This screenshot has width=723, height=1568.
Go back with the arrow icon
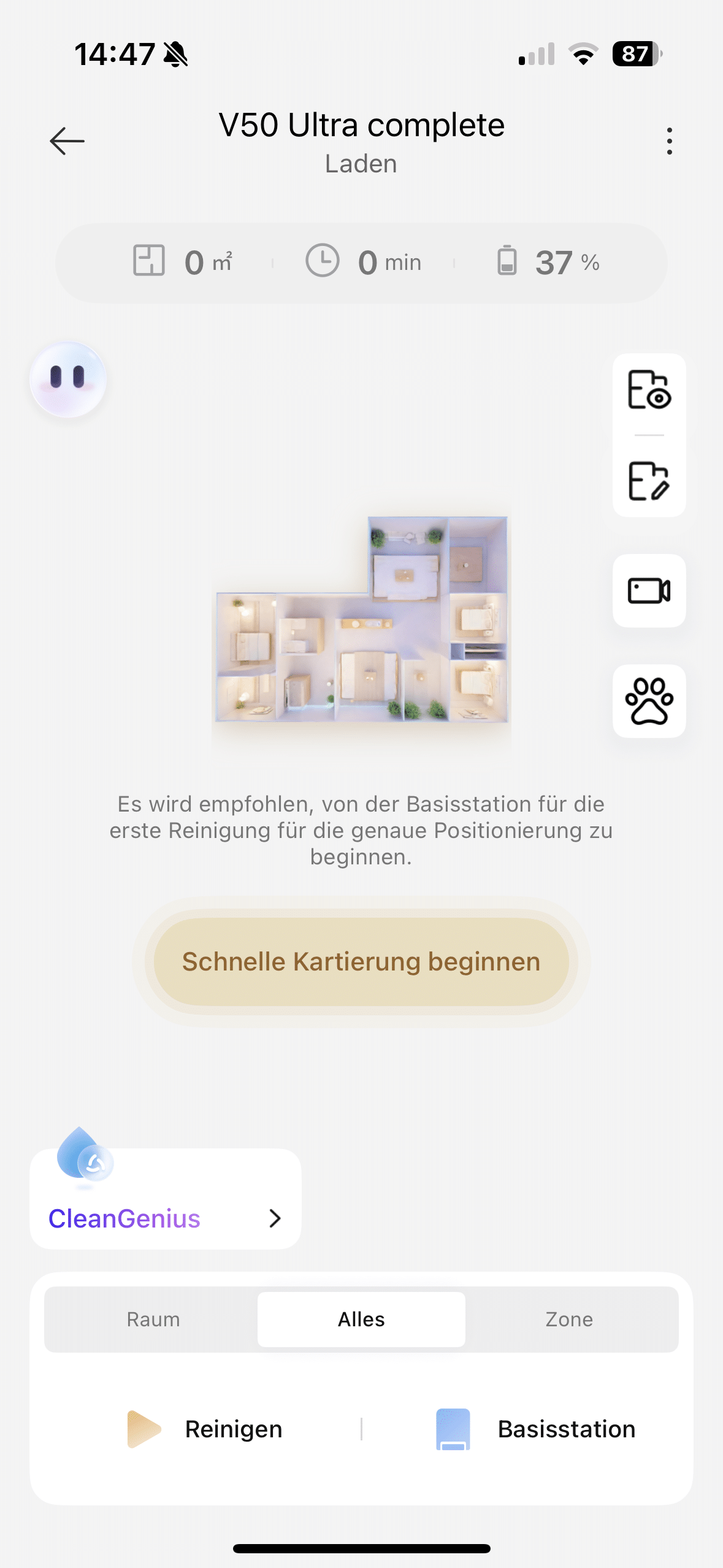coord(67,141)
